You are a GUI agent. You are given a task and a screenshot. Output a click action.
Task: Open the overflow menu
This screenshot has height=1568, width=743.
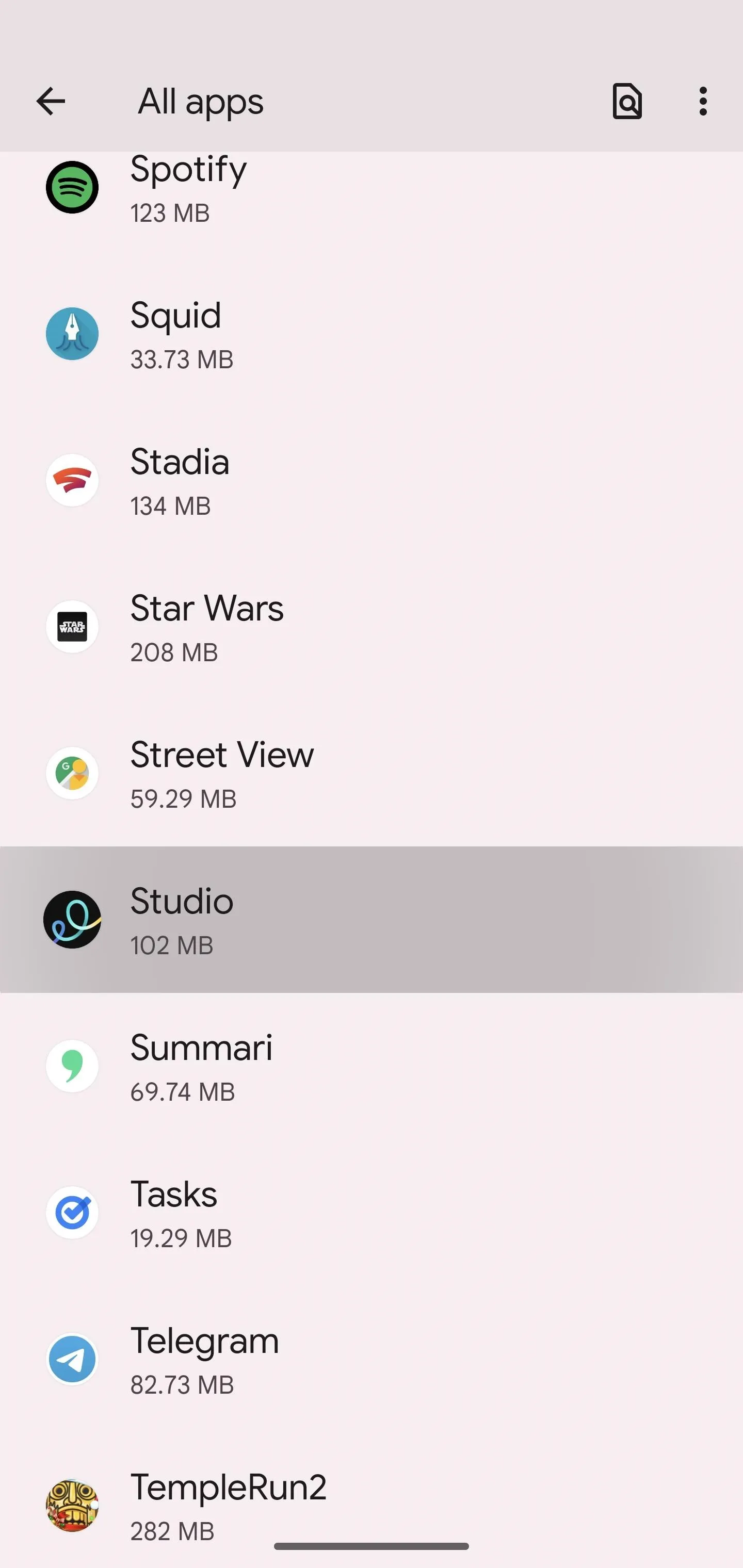[703, 101]
